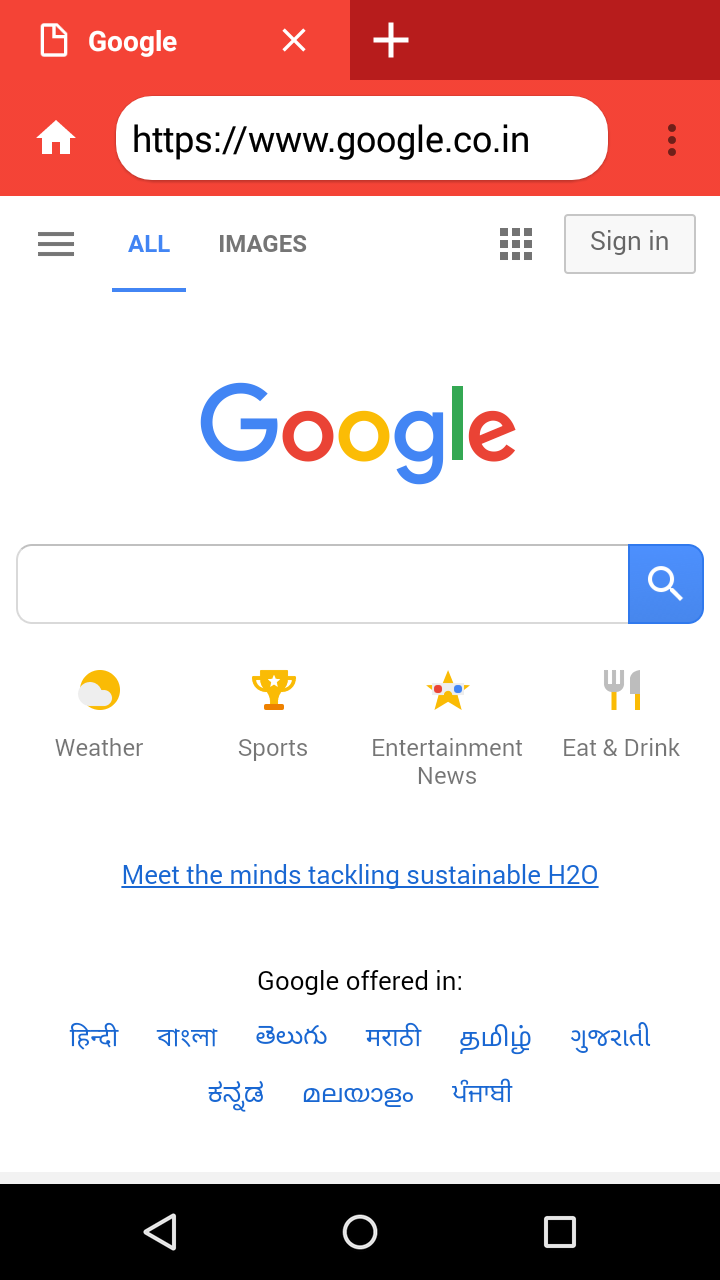Open the sustainable H2O link
The height and width of the screenshot is (1280, 720).
click(360, 875)
